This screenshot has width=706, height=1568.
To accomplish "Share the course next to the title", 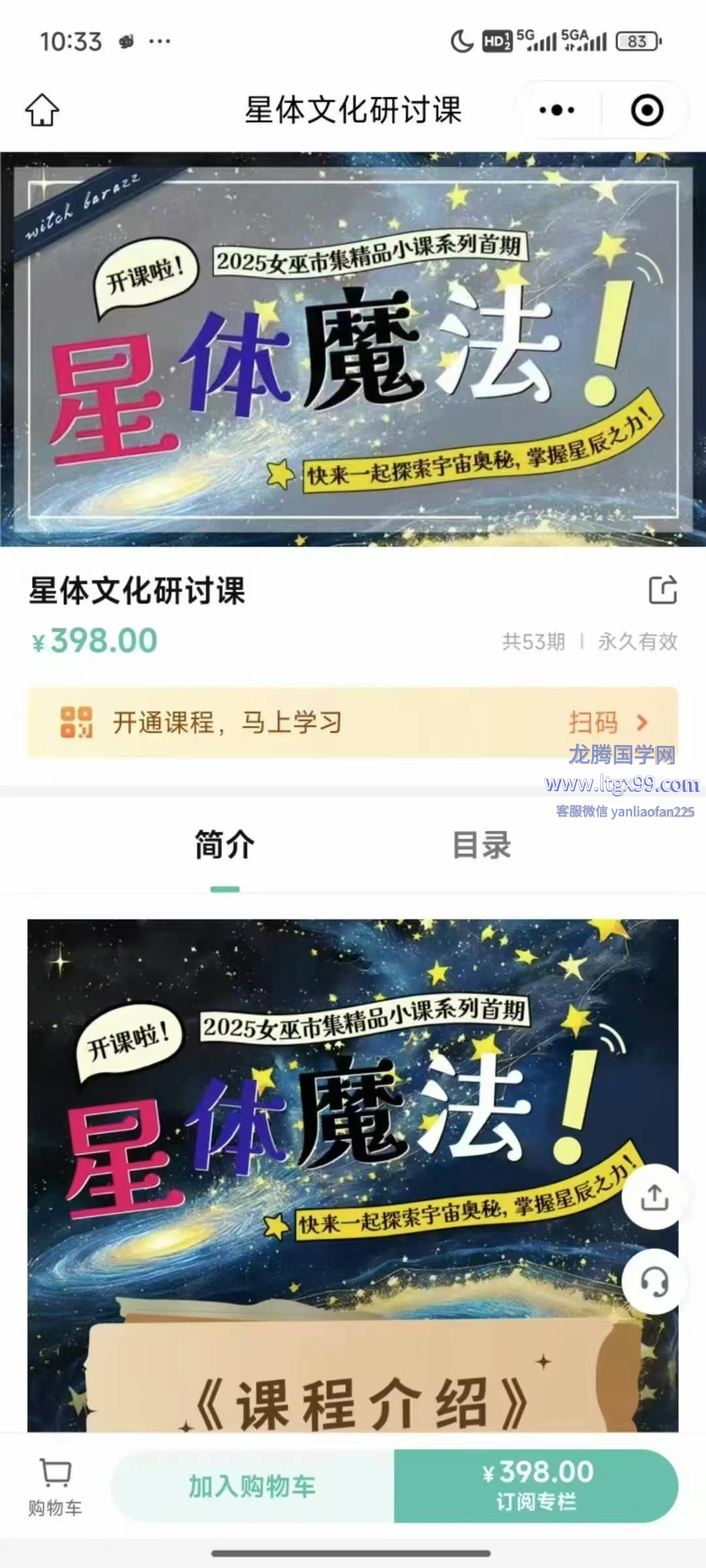I will point(662,590).
